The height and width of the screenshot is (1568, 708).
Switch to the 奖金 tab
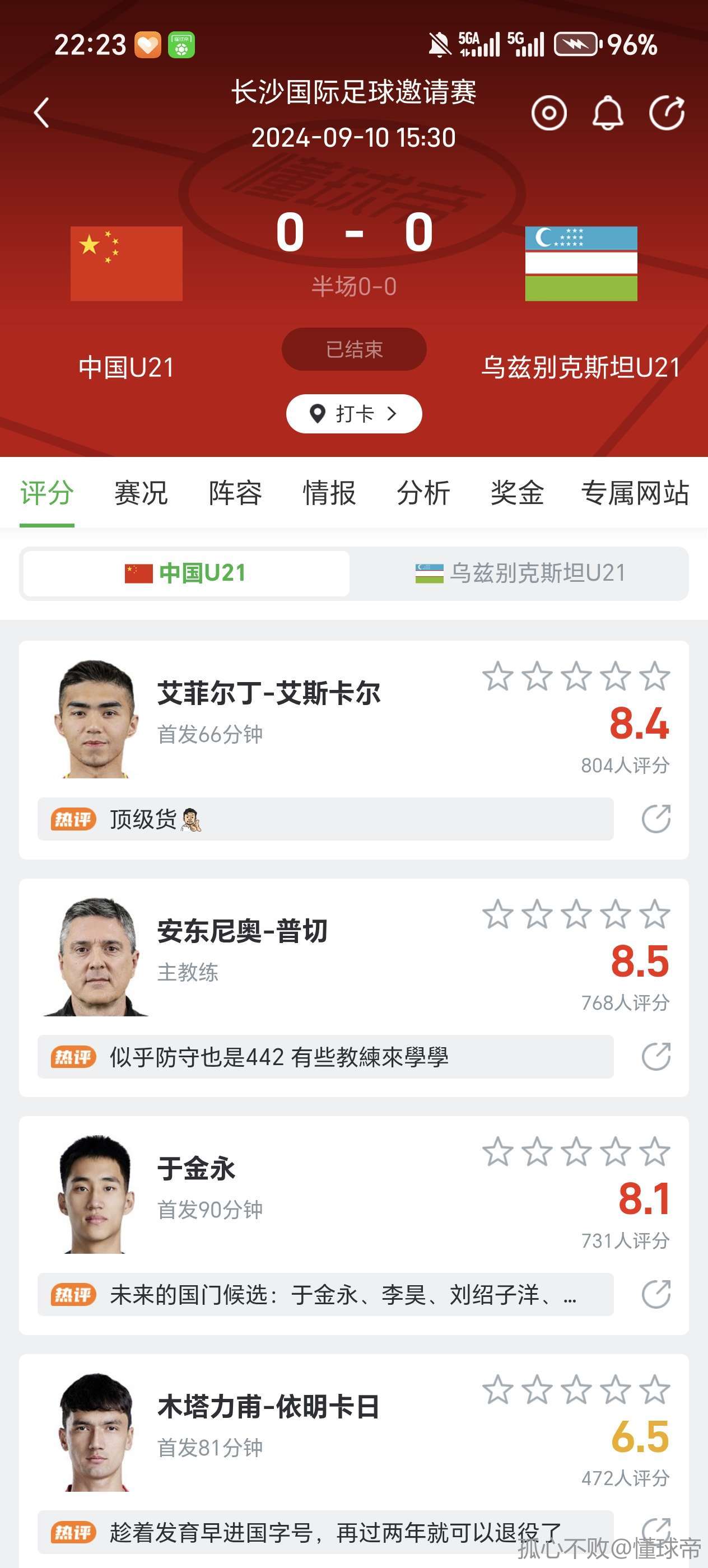(517, 492)
